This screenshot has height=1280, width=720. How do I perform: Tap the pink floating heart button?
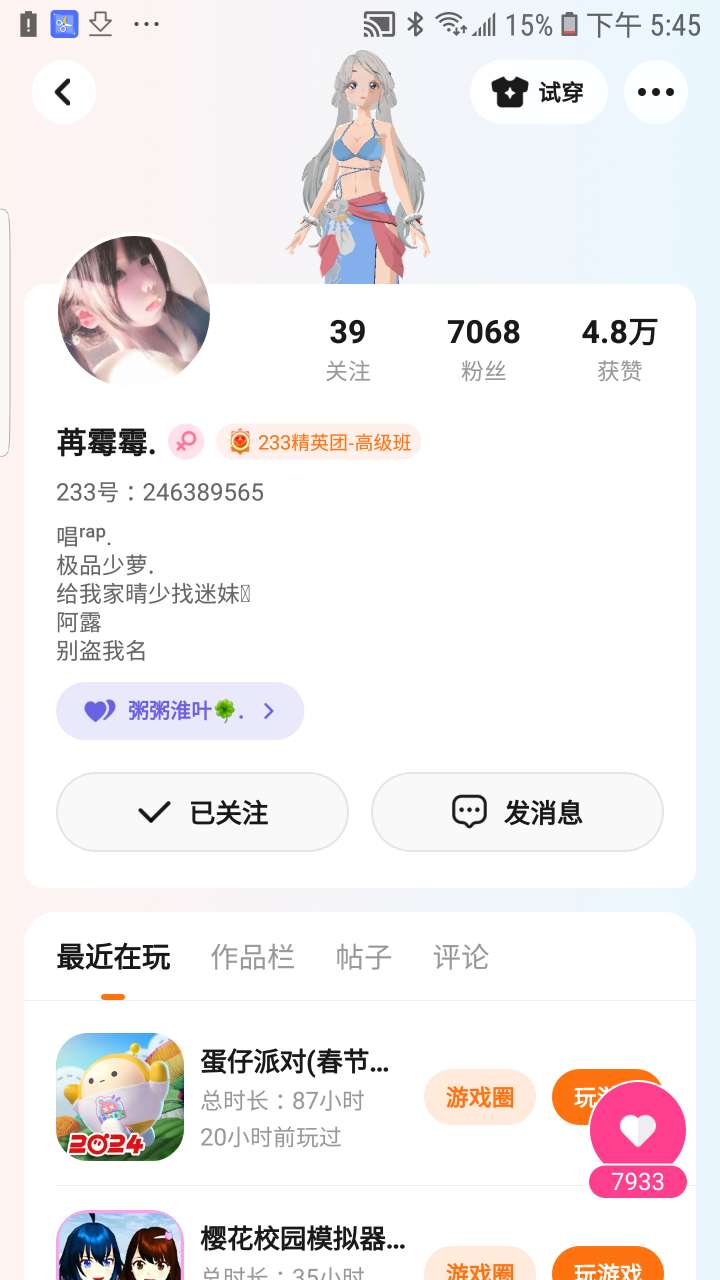tap(638, 1130)
